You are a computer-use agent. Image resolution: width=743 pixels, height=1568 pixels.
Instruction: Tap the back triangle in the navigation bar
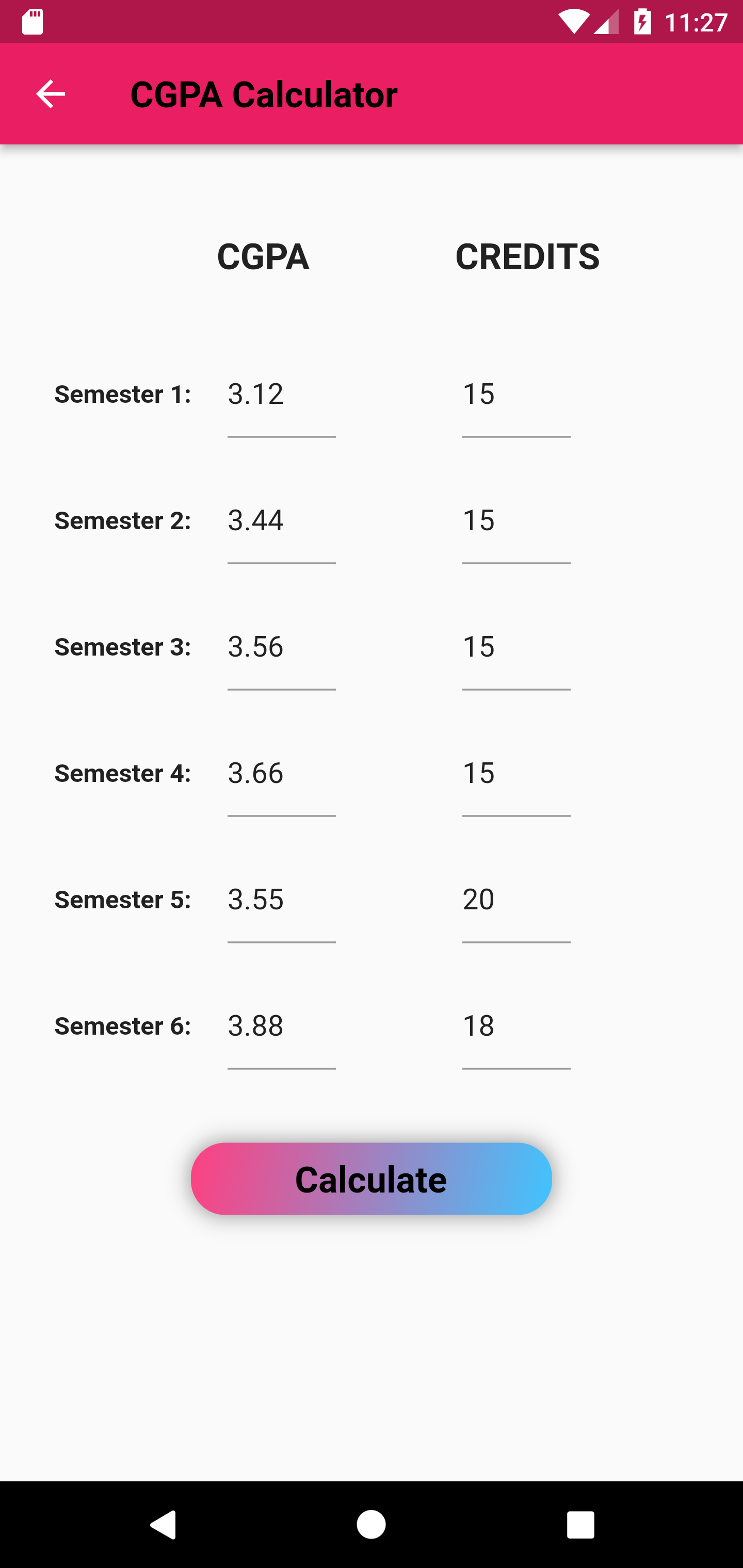point(162,1524)
